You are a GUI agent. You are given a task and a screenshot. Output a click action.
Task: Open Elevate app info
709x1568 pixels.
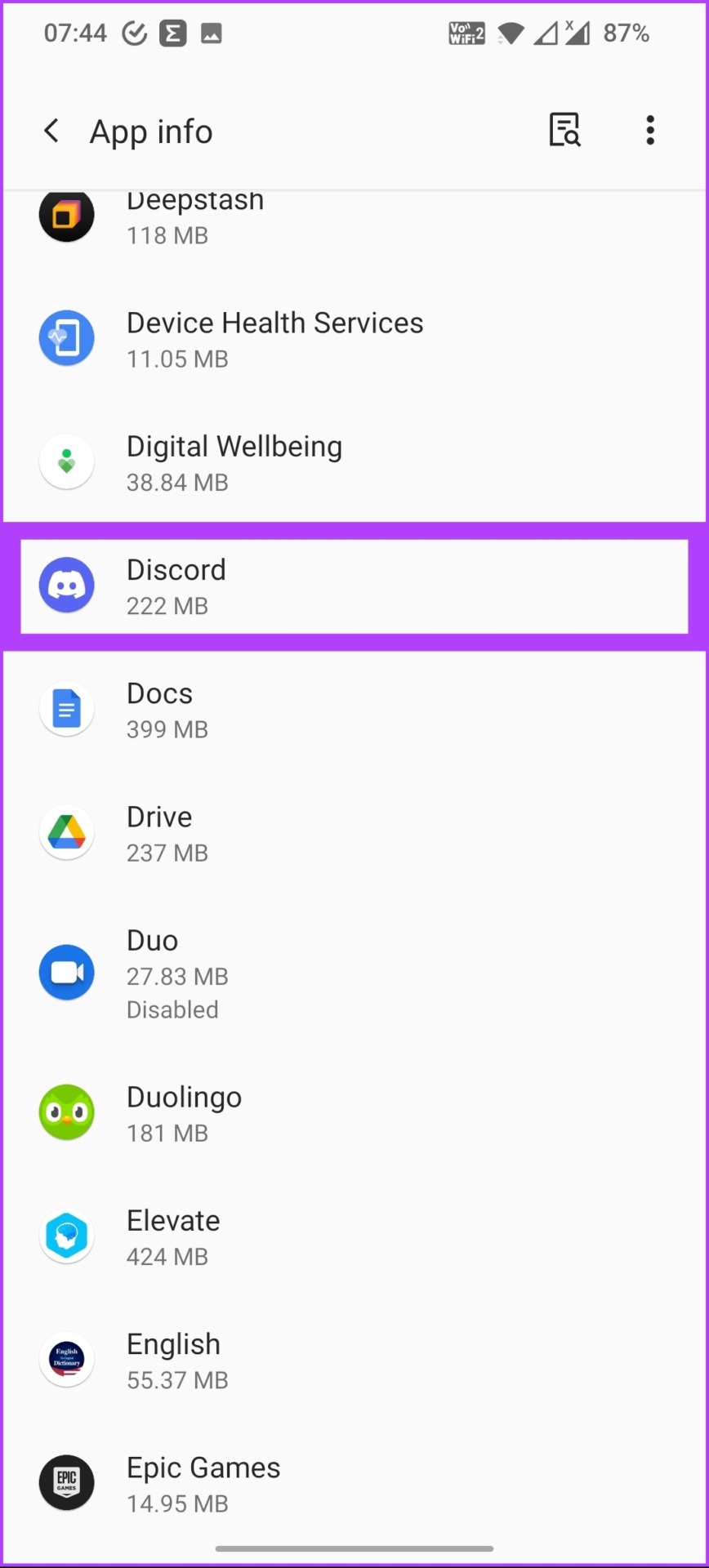(354, 1236)
